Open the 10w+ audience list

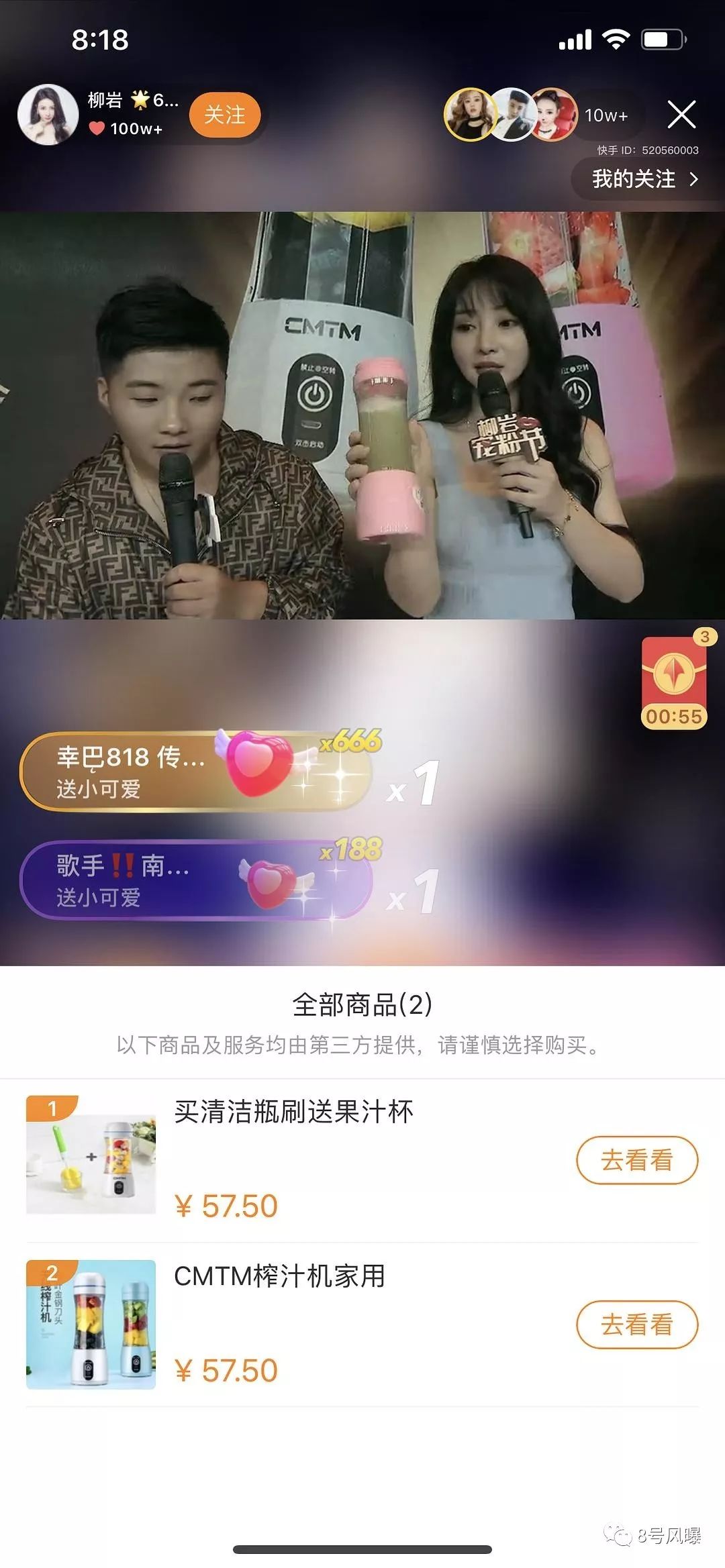pos(606,115)
